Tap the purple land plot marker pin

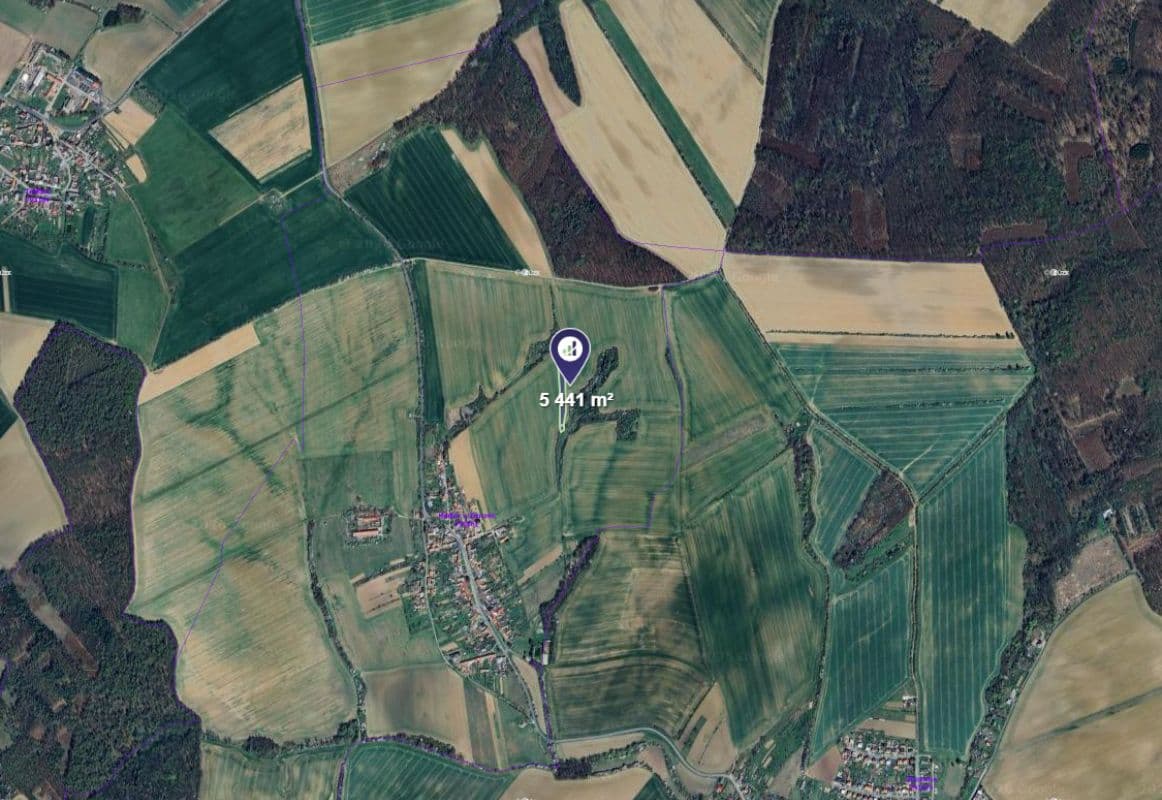click(570, 352)
